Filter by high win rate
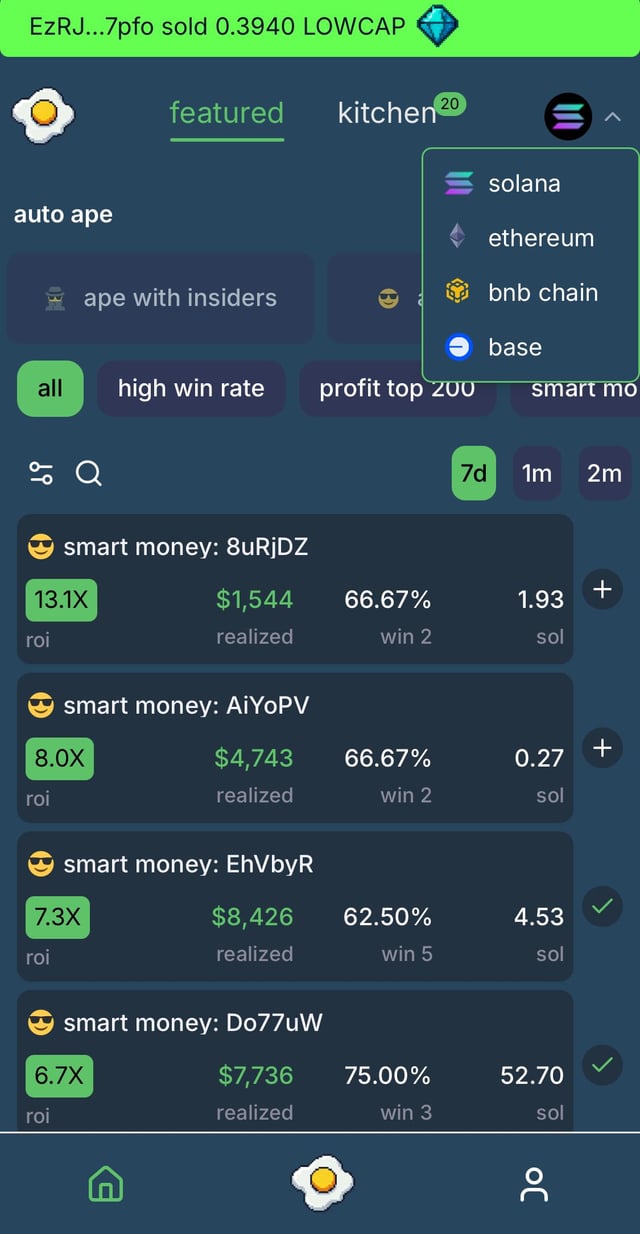The width and height of the screenshot is (640, 1234). (191, 388)
